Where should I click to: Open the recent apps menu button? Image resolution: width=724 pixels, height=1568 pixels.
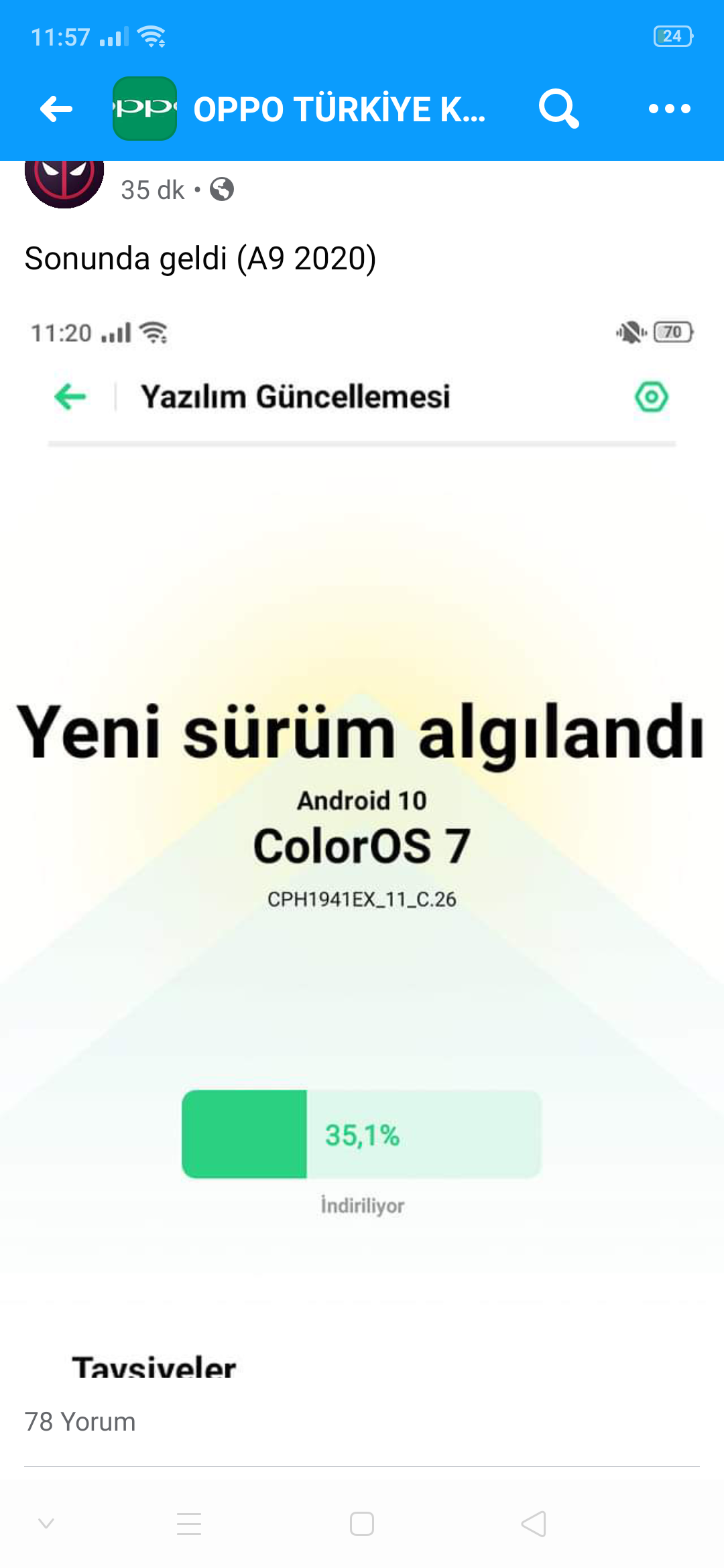pos(189,1523)
